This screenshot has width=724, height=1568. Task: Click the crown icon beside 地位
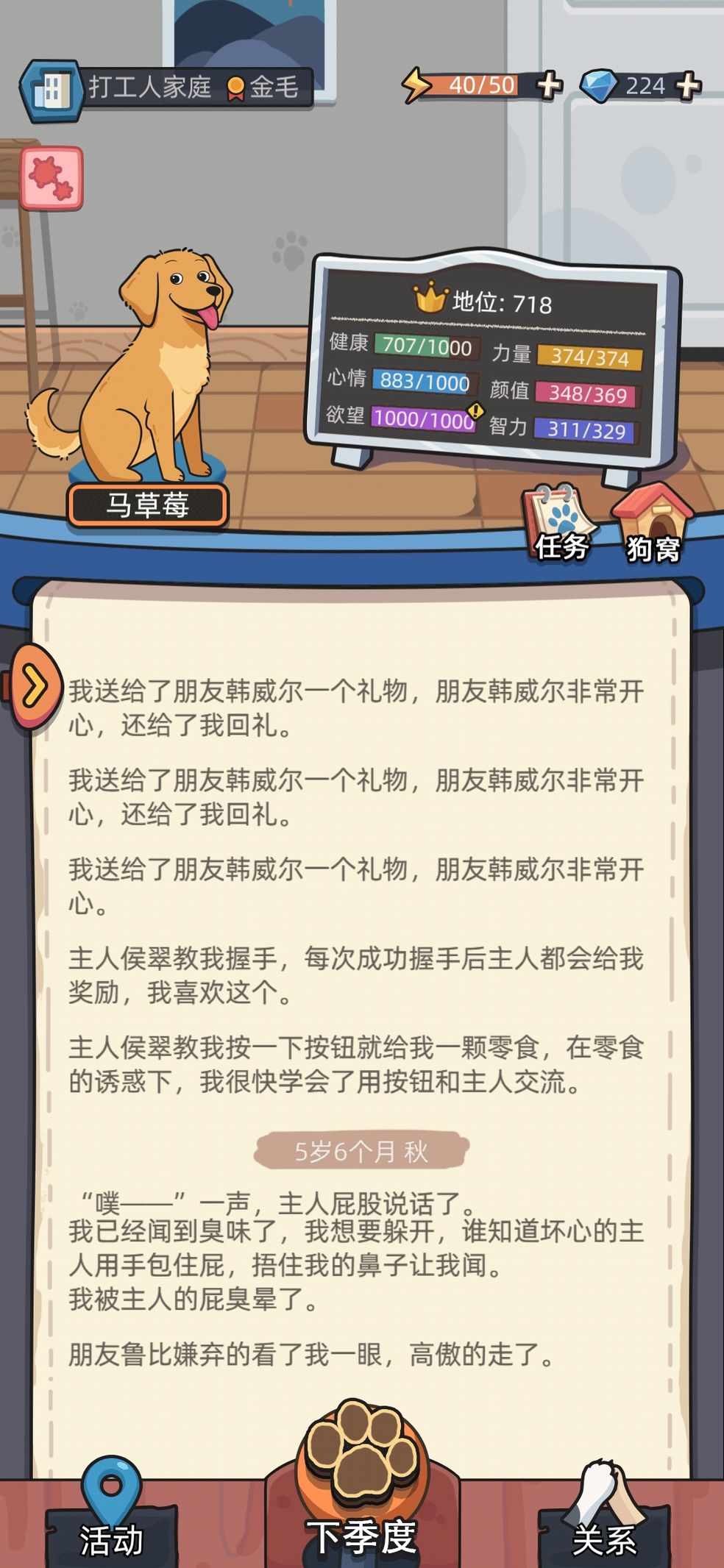(430, 297)
